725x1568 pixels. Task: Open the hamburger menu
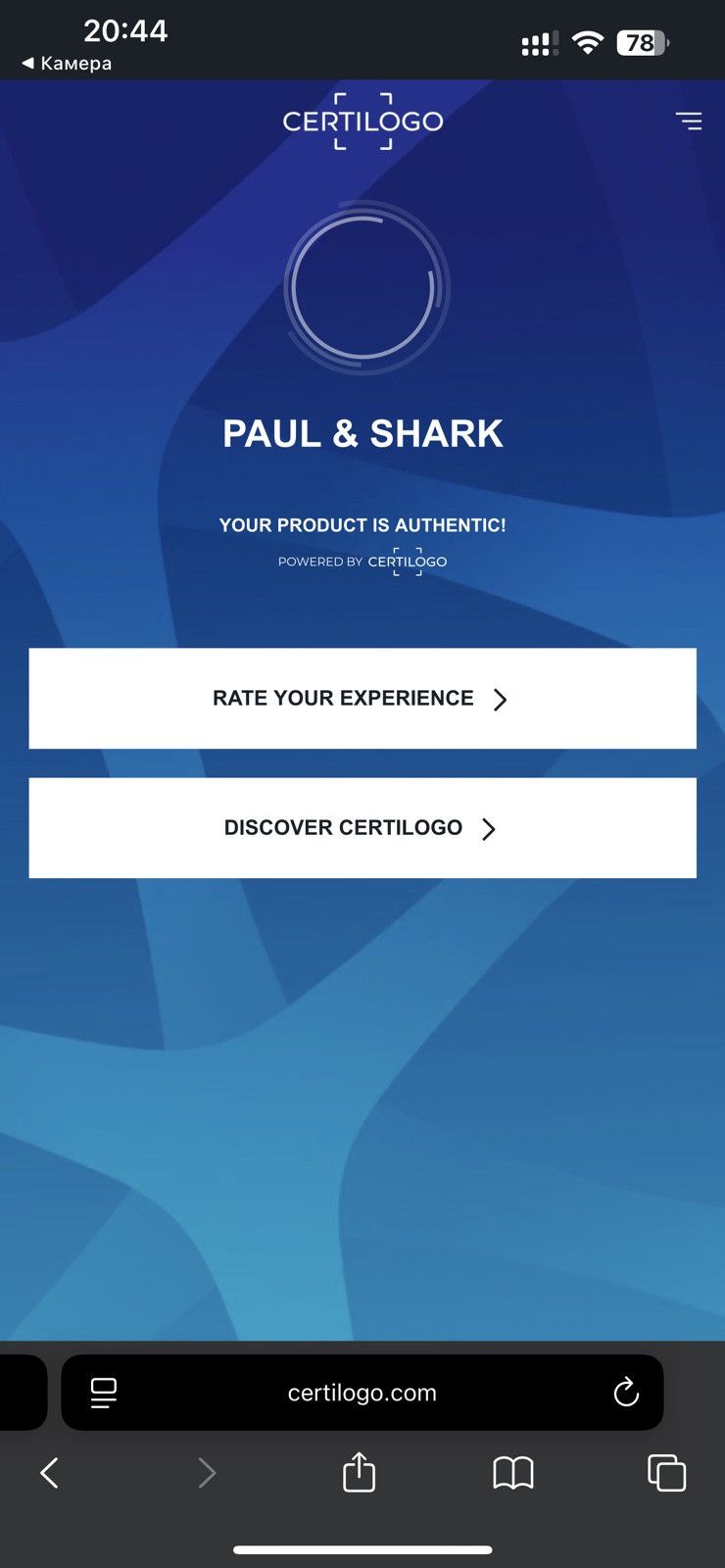click(x=689, y=121)
